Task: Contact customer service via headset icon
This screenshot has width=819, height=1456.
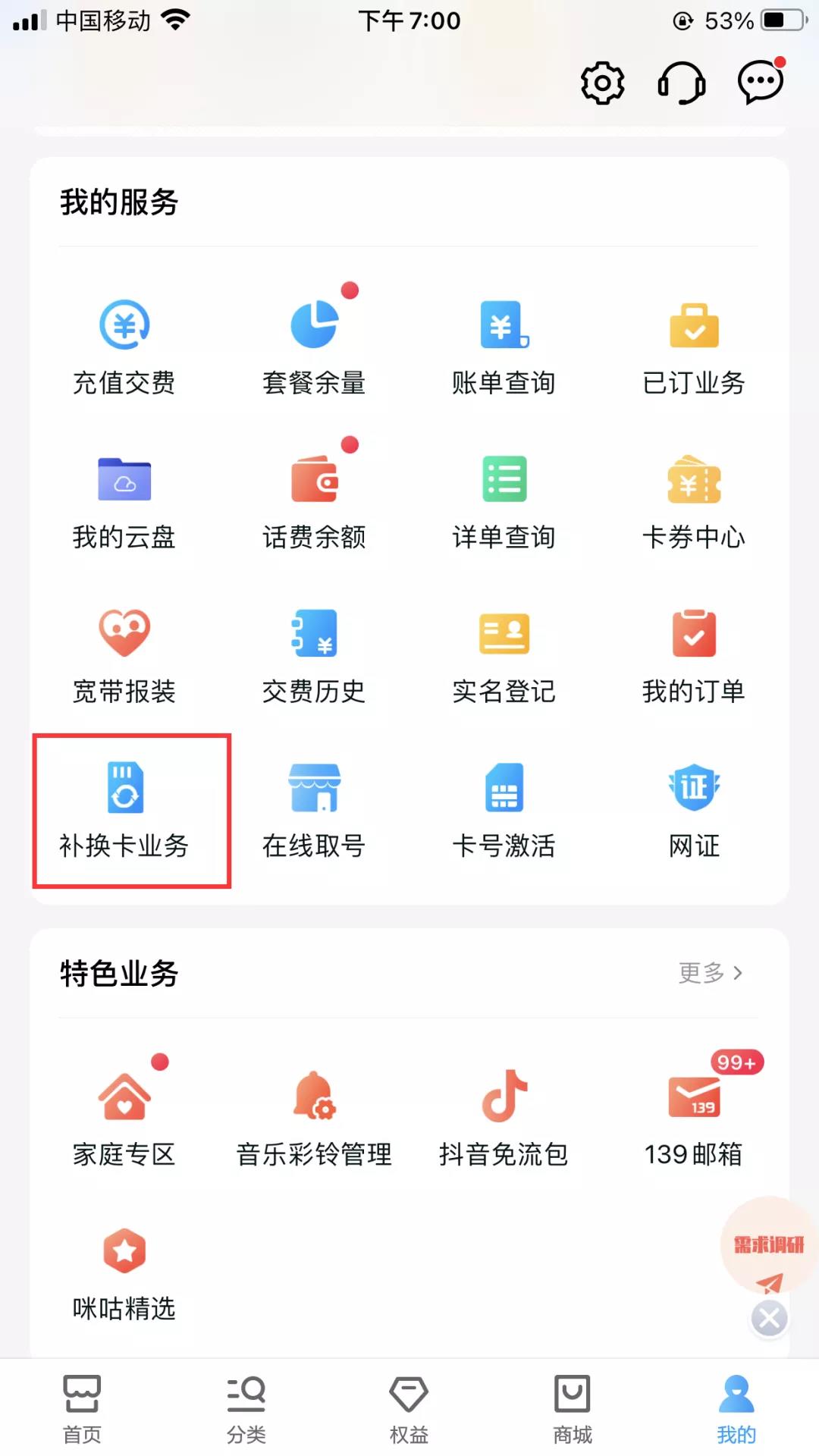Action: pos(680,83)
